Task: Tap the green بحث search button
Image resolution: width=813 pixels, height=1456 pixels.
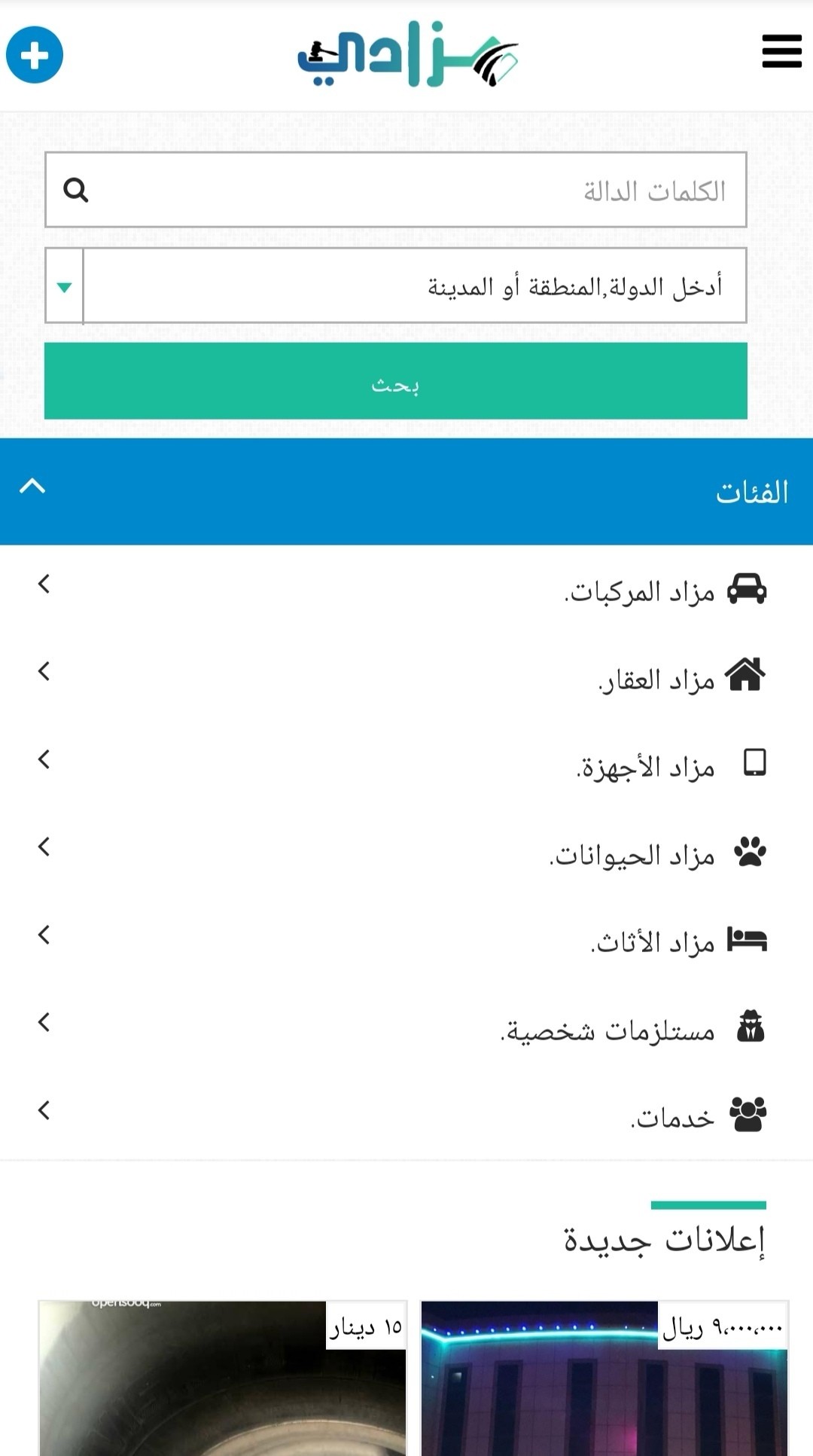Action: [396, 381]
